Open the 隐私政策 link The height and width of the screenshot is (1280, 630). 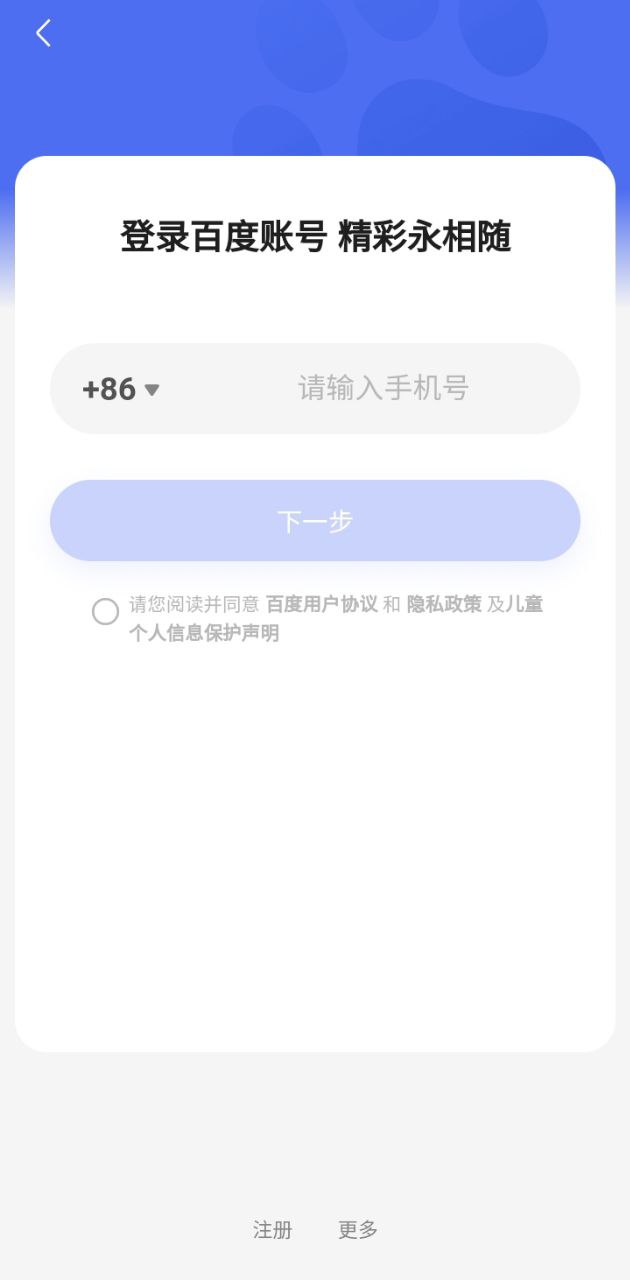click(x=444, y=604)
